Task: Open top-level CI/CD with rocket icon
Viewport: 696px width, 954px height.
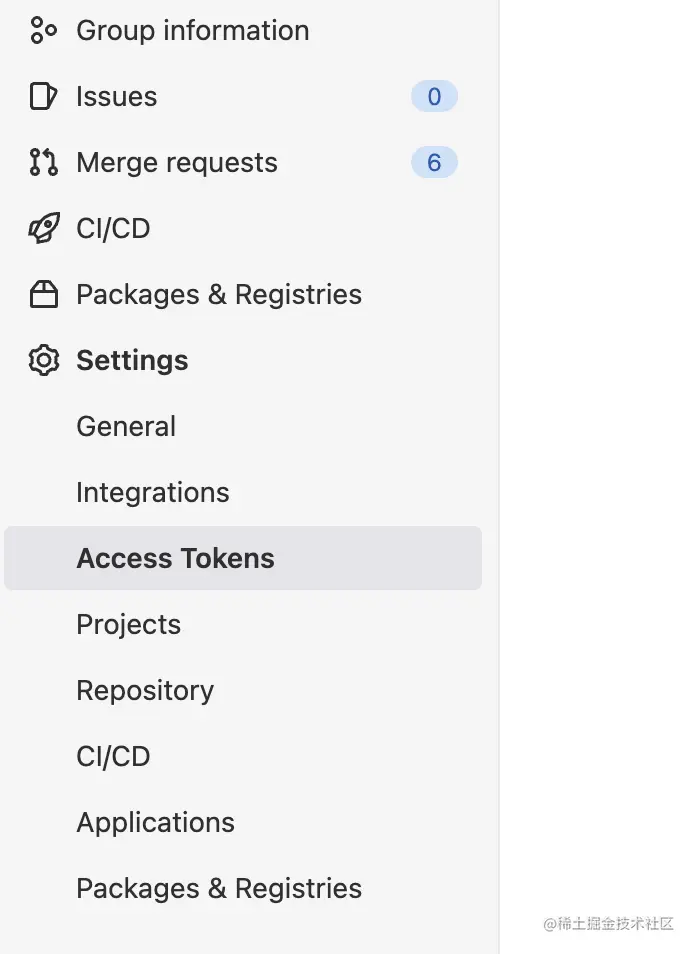Action: tap(113, 229)
